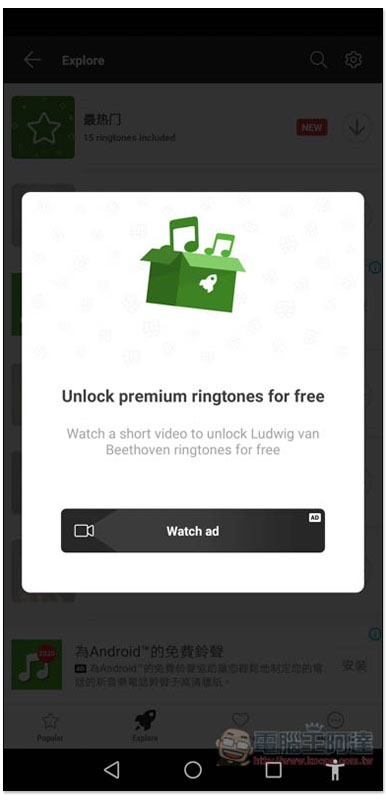Go back with the Explore arrow
Screen dimensions: 386x800
(x=32, y=60)
